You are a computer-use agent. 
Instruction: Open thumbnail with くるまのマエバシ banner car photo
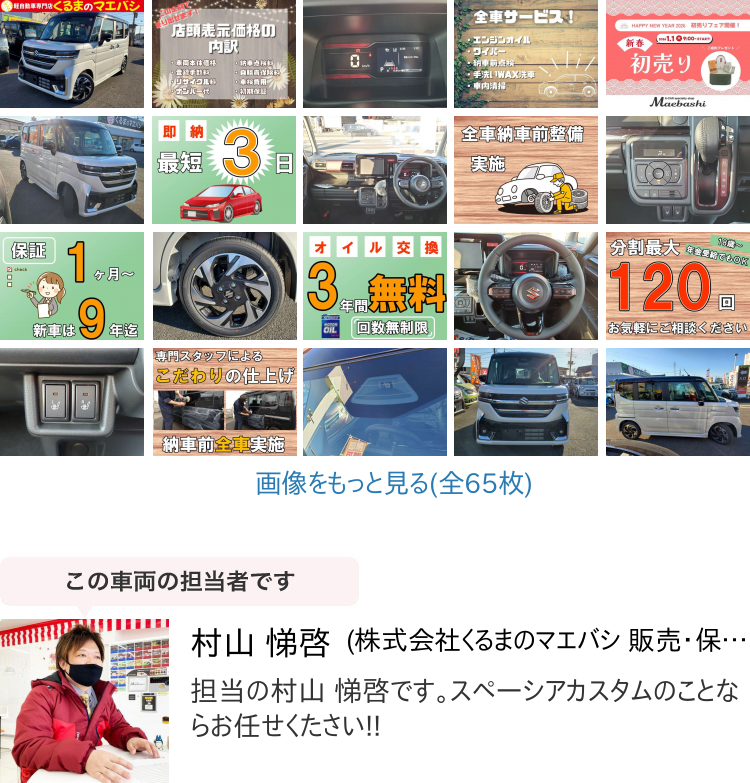click(x=72, y=54)
